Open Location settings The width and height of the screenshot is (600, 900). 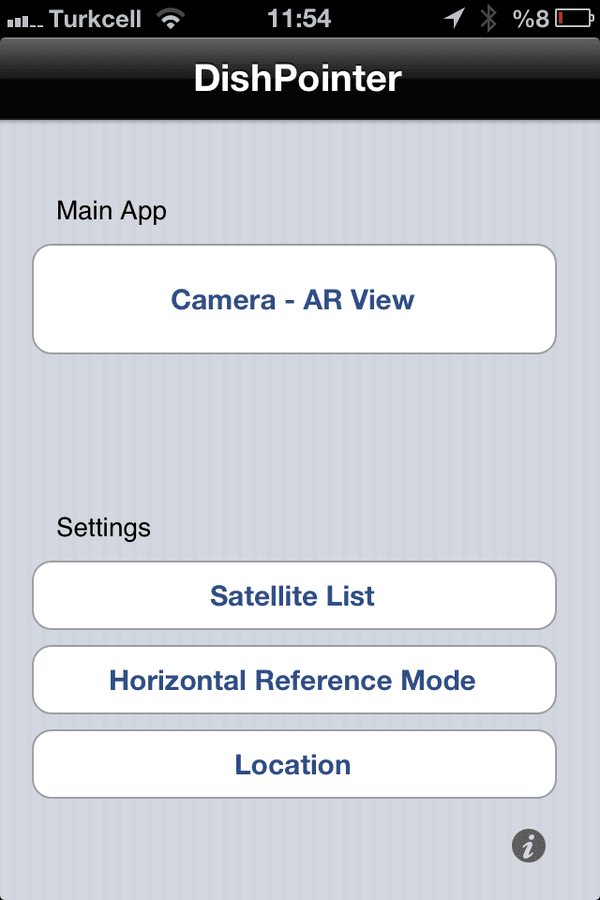(x=293, y=765)
